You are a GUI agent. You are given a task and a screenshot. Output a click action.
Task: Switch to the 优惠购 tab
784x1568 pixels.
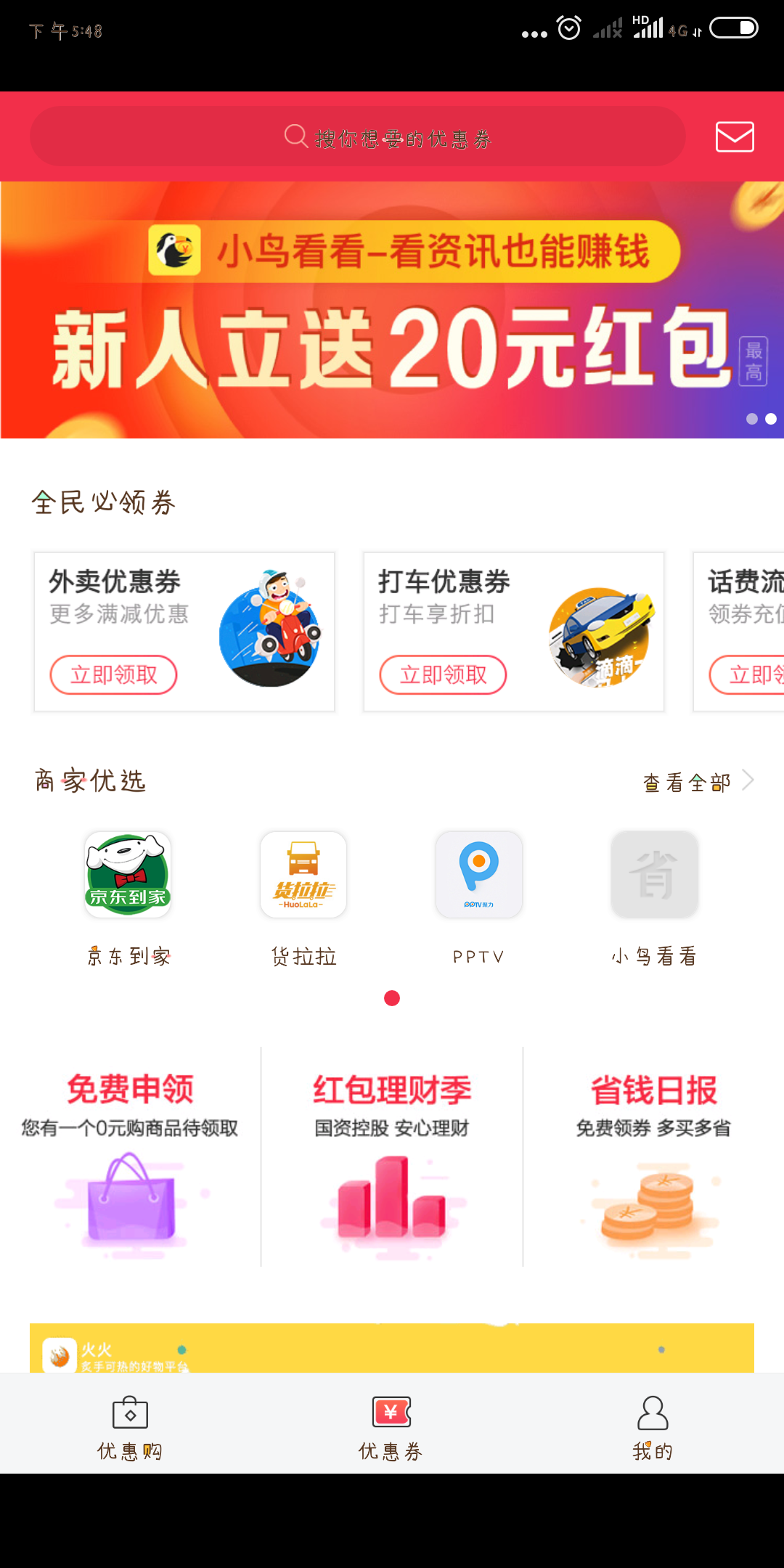point(131,1427)
